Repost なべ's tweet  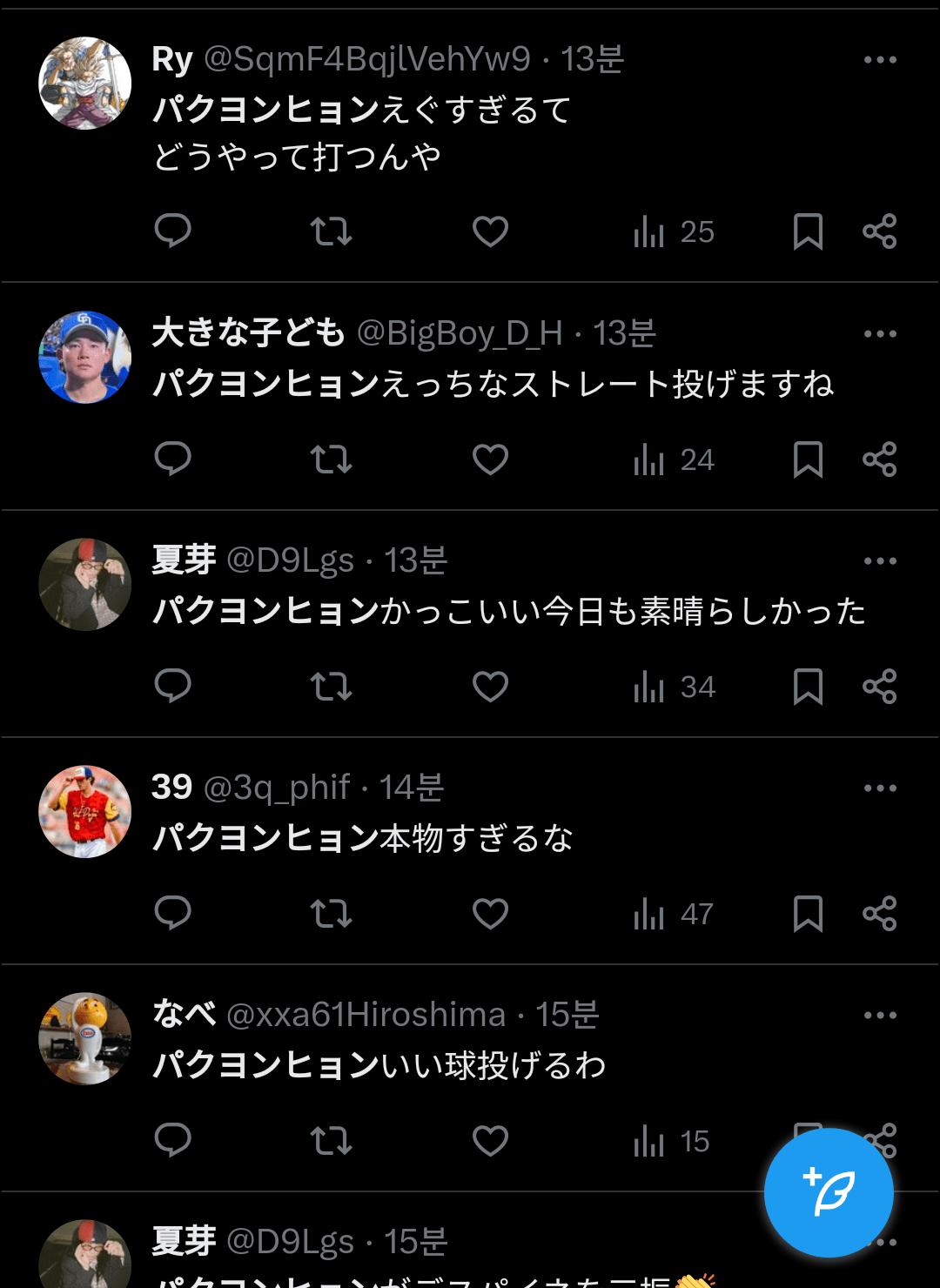331,1141
